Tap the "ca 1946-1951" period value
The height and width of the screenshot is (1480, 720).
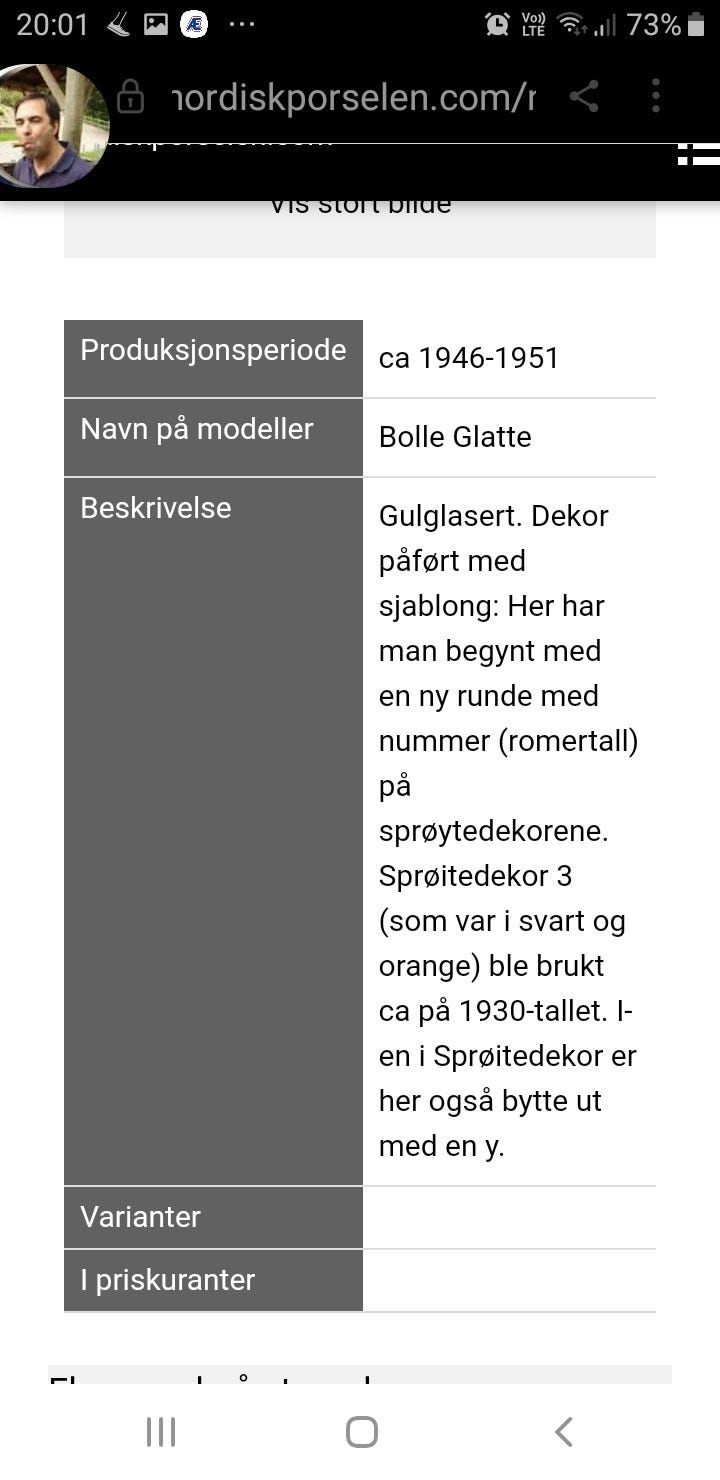[468, 358]
